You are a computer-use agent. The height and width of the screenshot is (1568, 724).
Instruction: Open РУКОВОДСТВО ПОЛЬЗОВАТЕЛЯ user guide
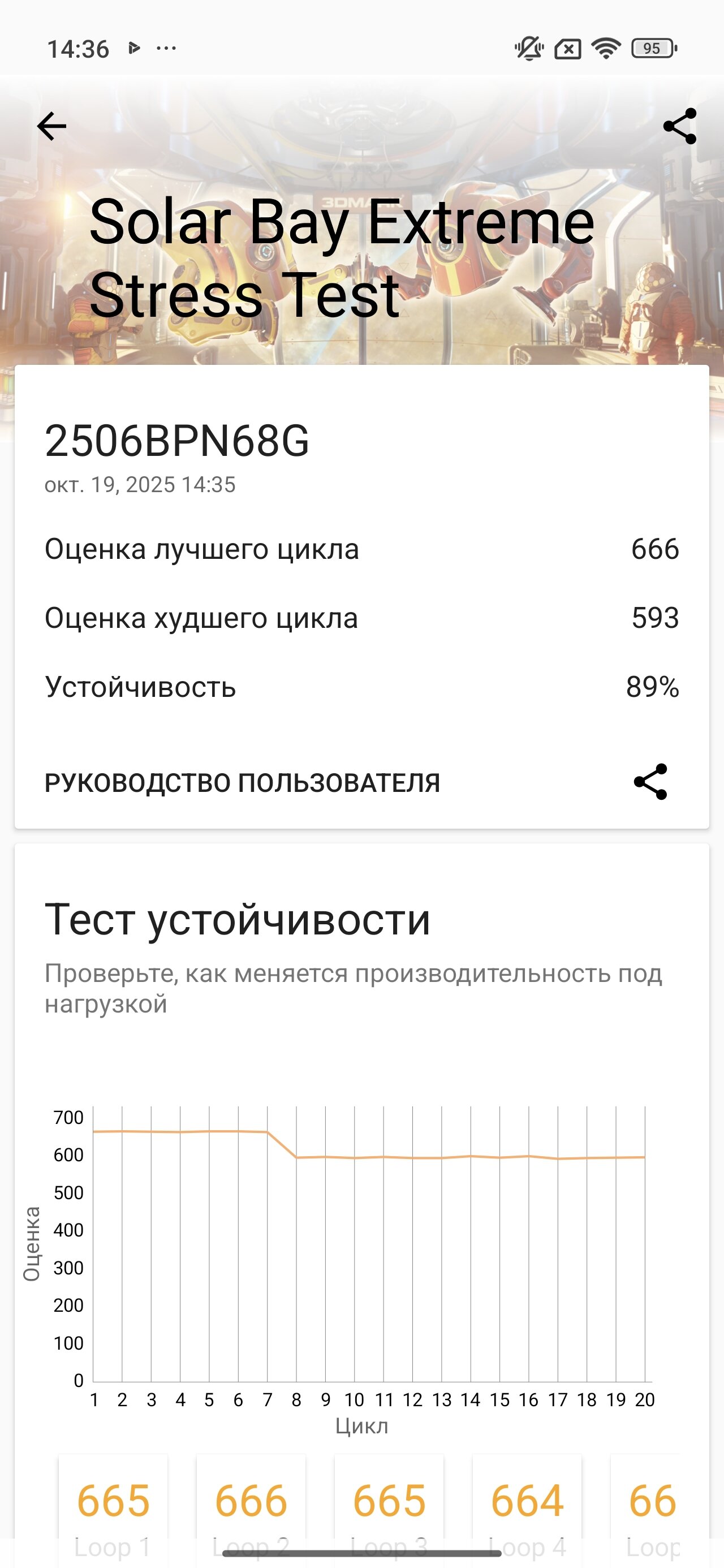pos(242,783)
